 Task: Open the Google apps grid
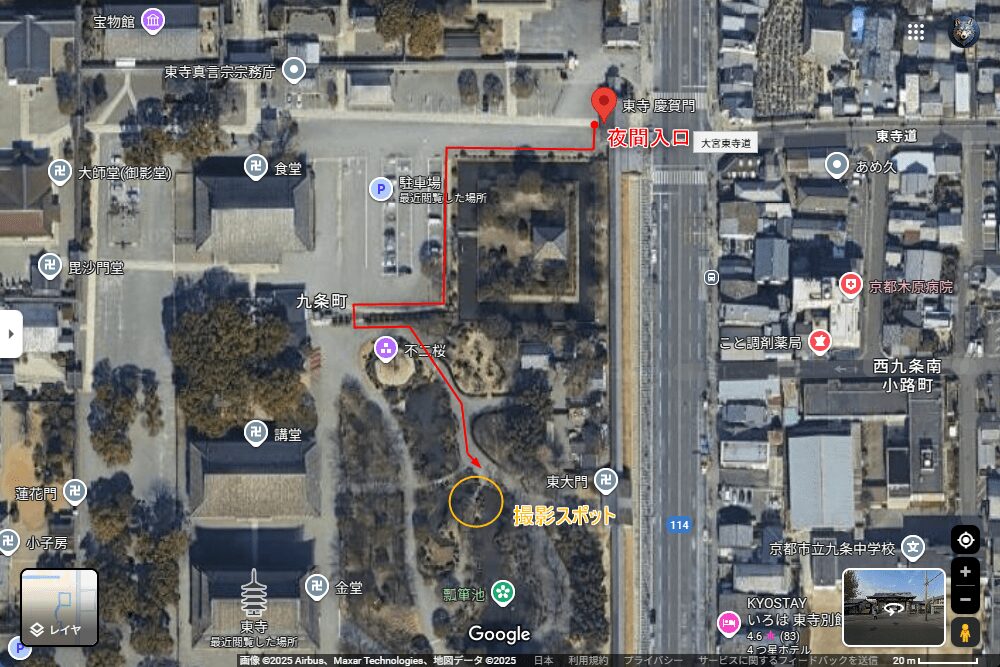point(915,31)
